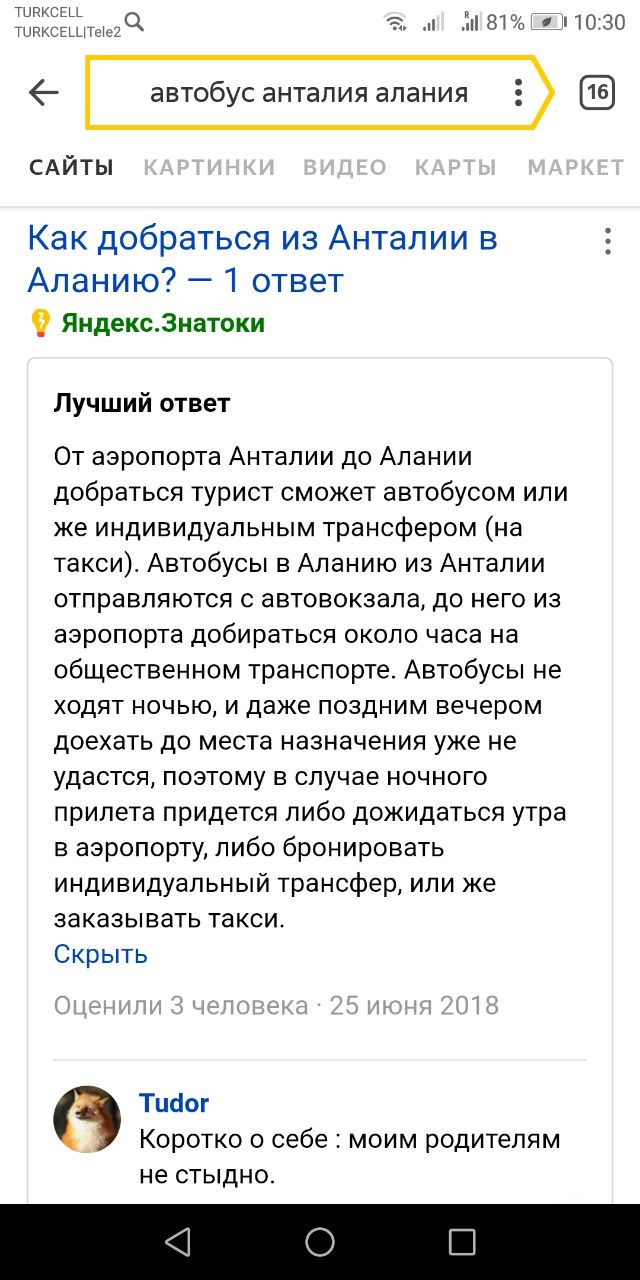Open result Как добраться из Анталии в Аланию
The height and width of the screenshot is (1280, 640).
pos(262,259)
